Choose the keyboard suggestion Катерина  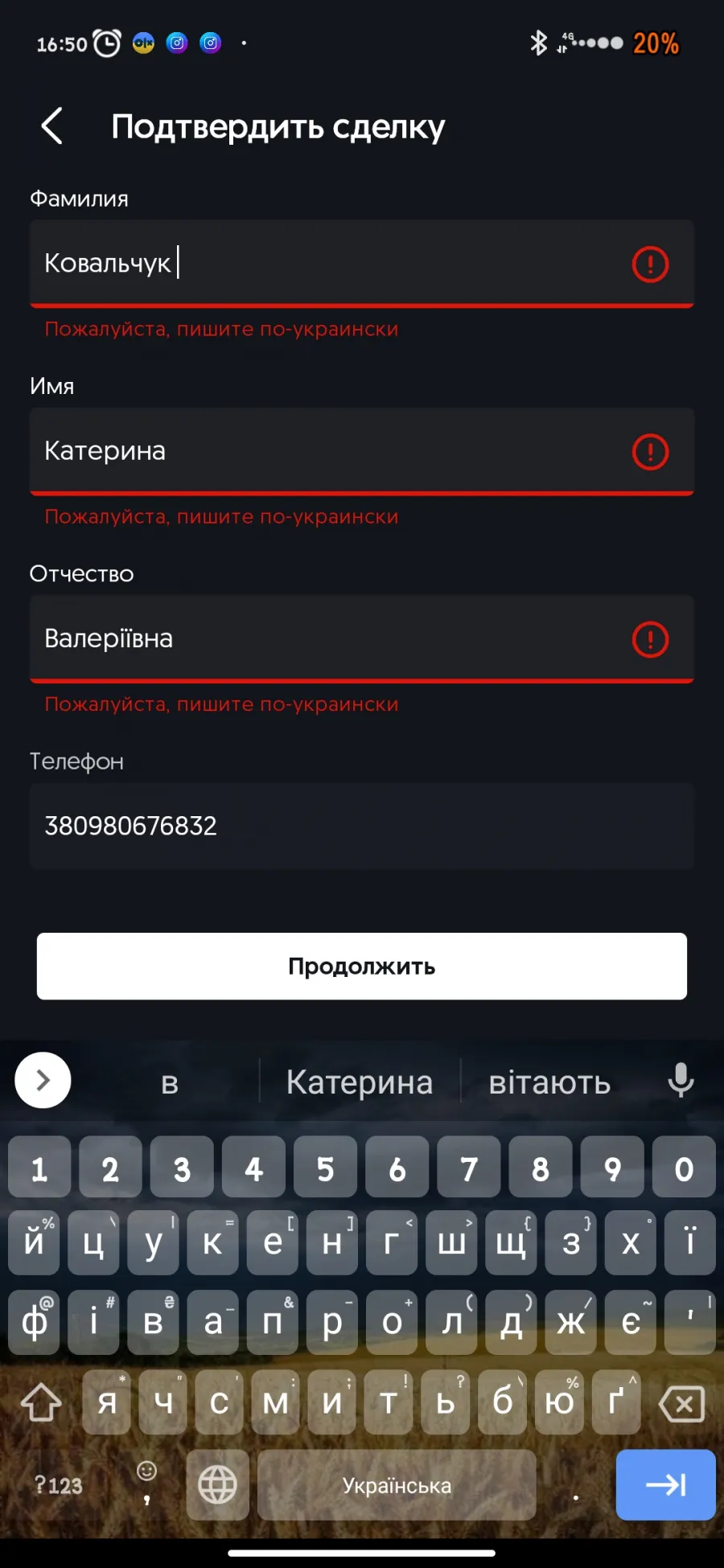[x=360, y=1082]
